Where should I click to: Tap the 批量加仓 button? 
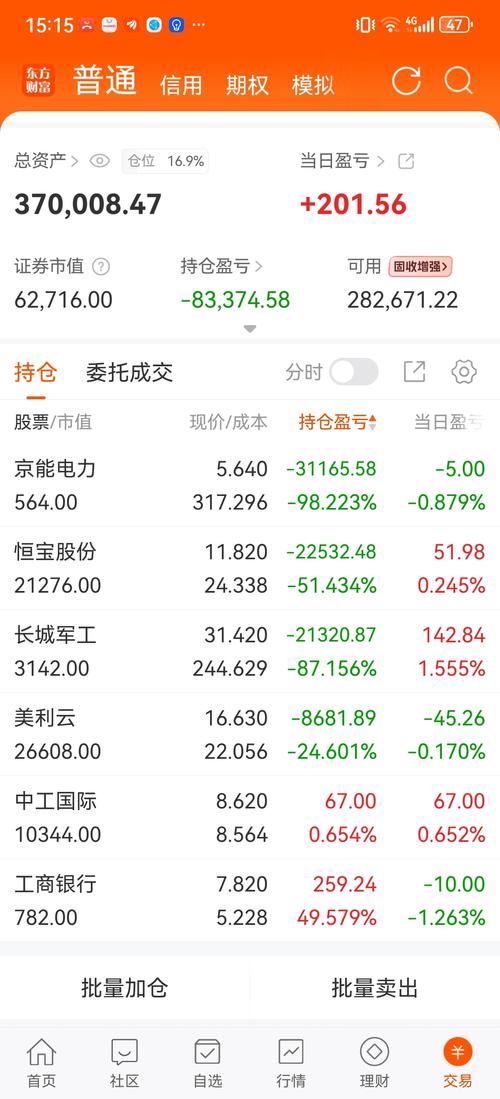coord(125,988)
